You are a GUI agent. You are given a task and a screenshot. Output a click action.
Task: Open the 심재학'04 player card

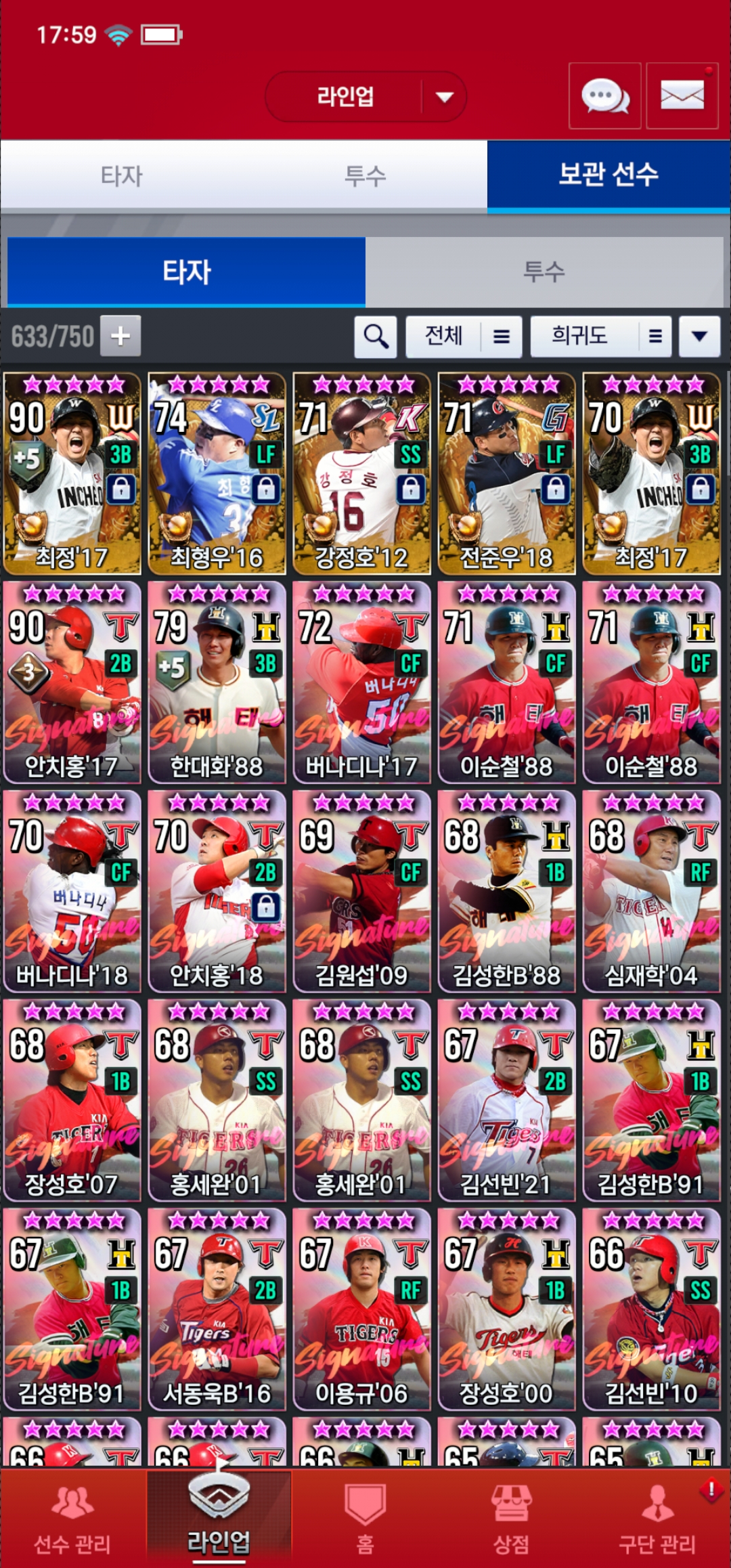[x=651, y=891]
